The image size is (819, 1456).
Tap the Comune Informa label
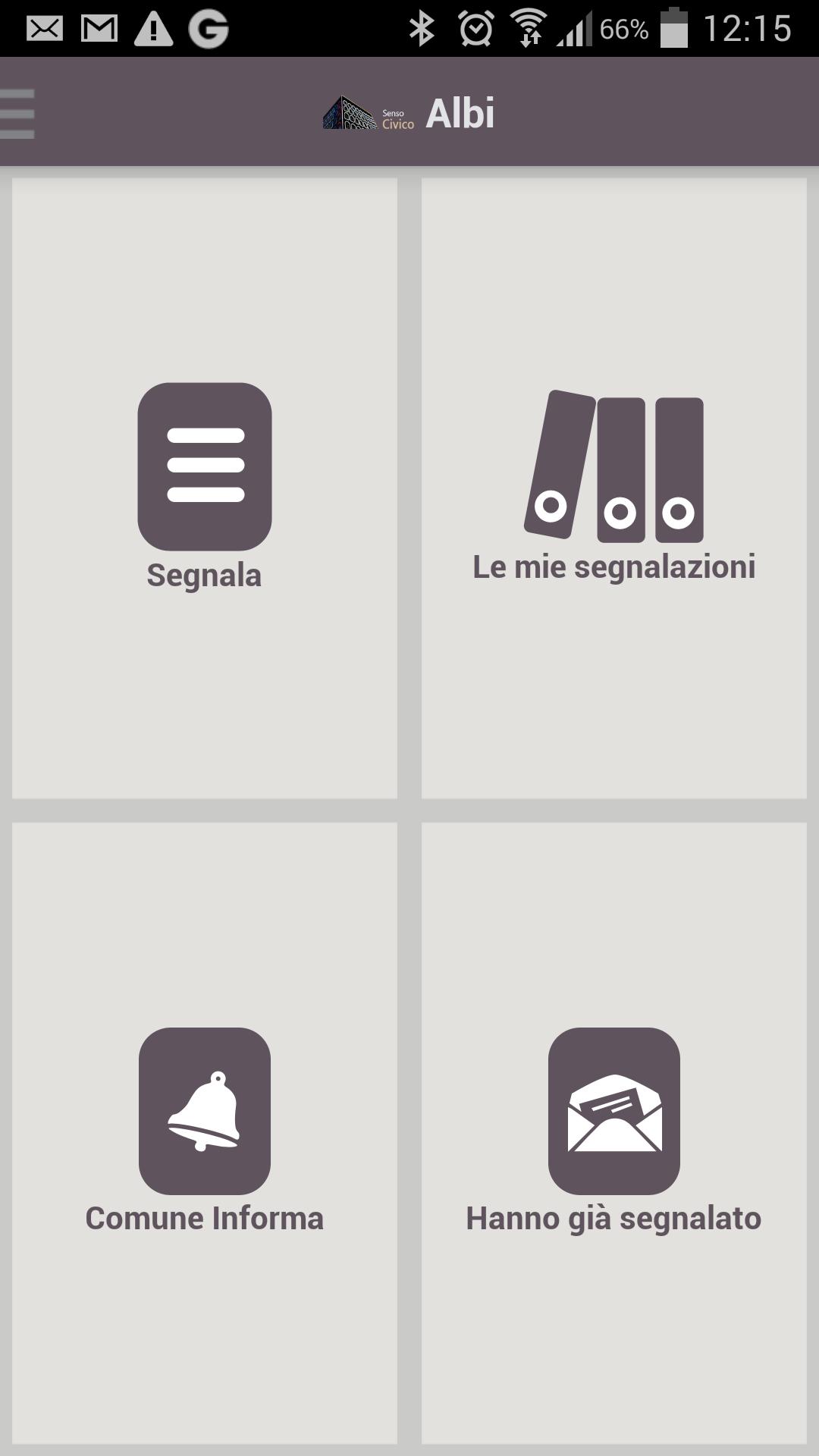pyautogui.click(x=203, y=1219)
